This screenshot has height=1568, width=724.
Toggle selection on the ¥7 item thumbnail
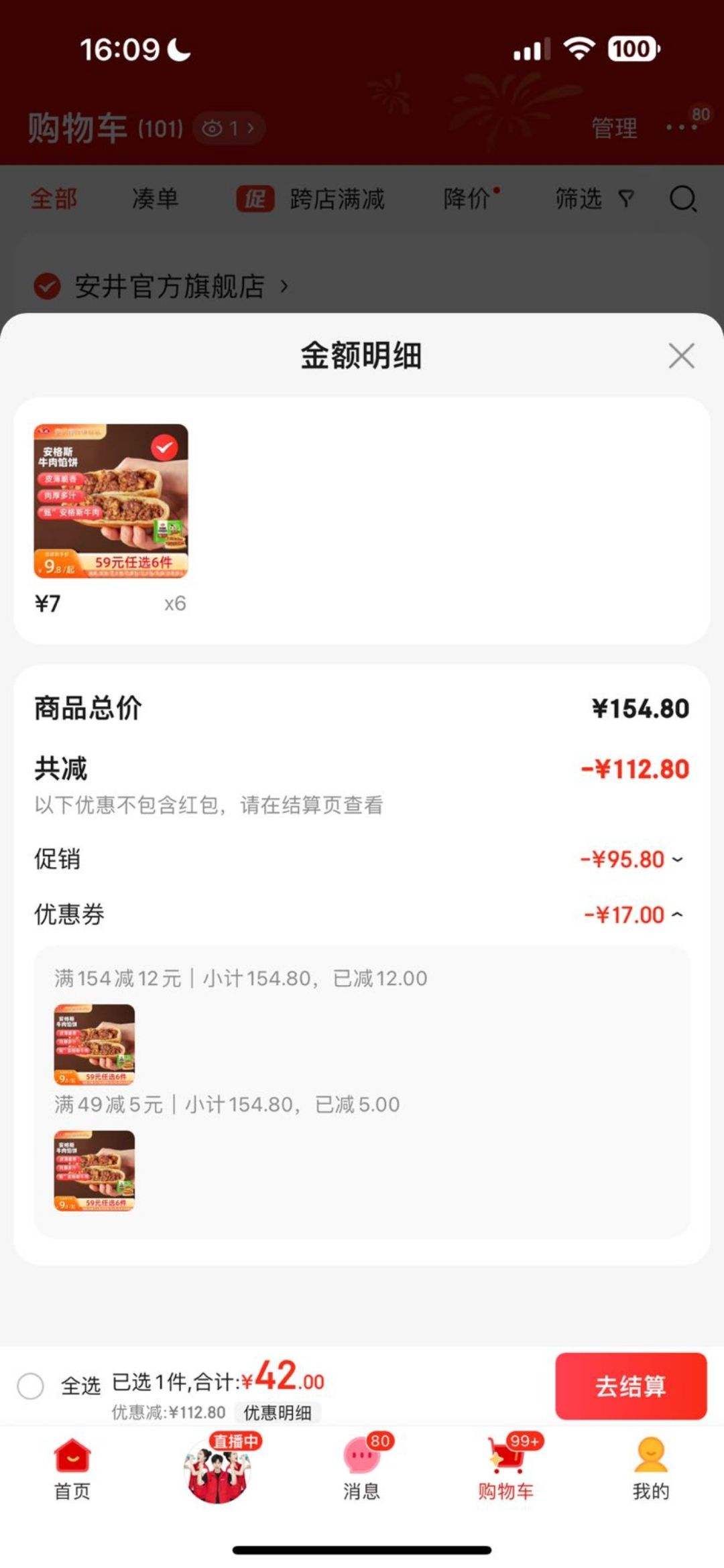tap(111, 499)
